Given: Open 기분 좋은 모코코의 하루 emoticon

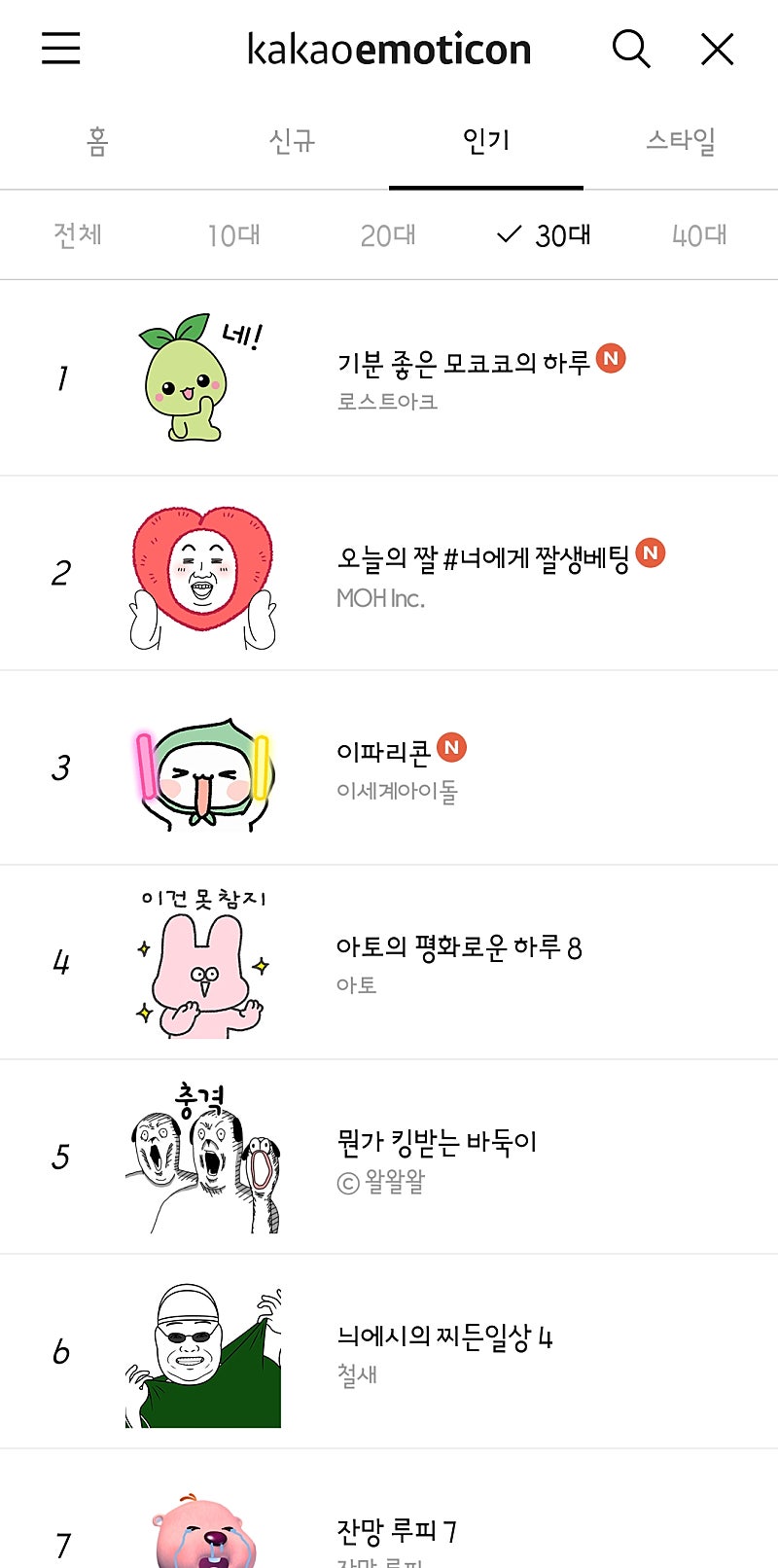Looking at the screenshot, I should [463, 364].
